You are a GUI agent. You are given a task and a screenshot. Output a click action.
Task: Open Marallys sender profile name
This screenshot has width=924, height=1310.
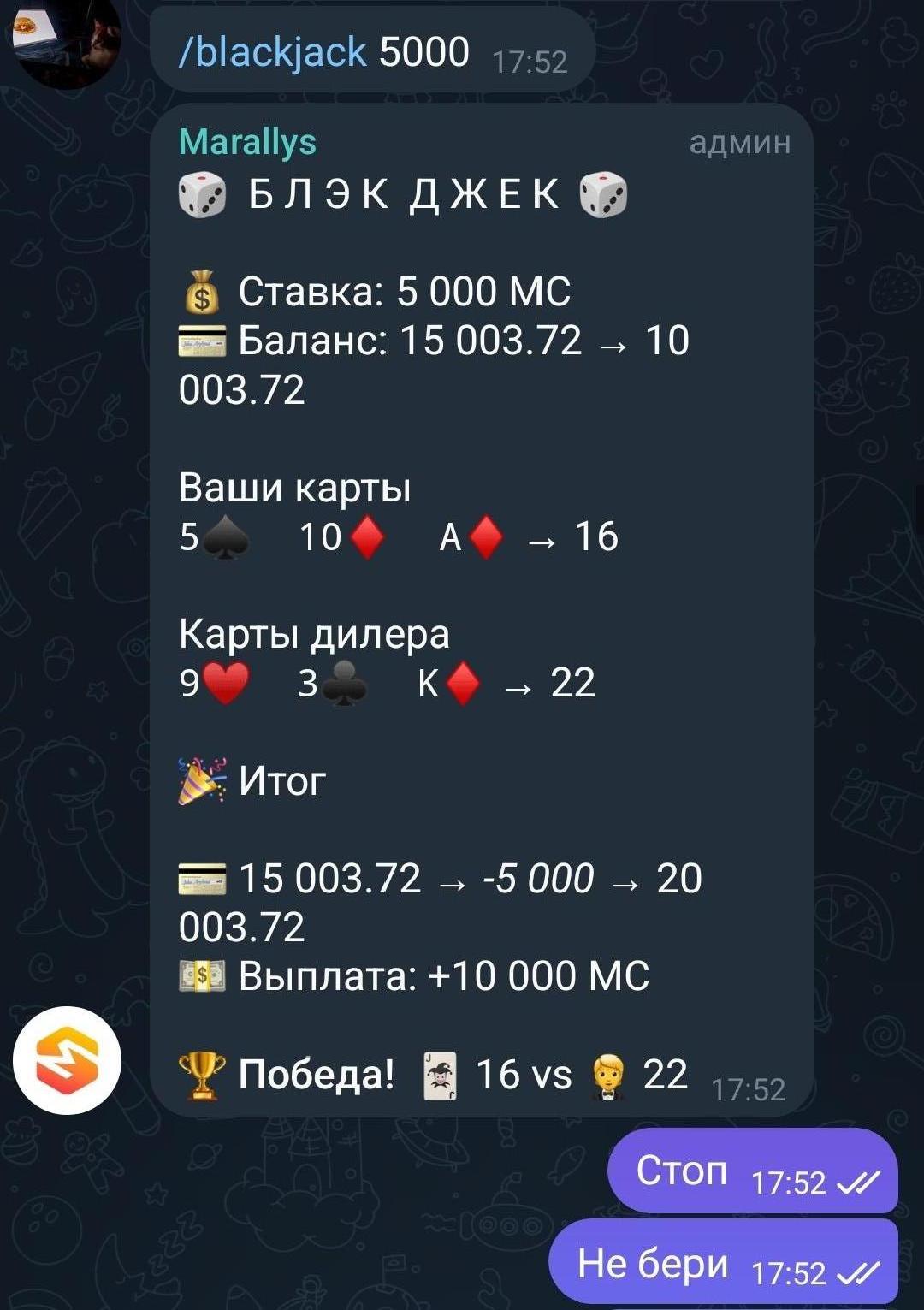coord(247,142)
